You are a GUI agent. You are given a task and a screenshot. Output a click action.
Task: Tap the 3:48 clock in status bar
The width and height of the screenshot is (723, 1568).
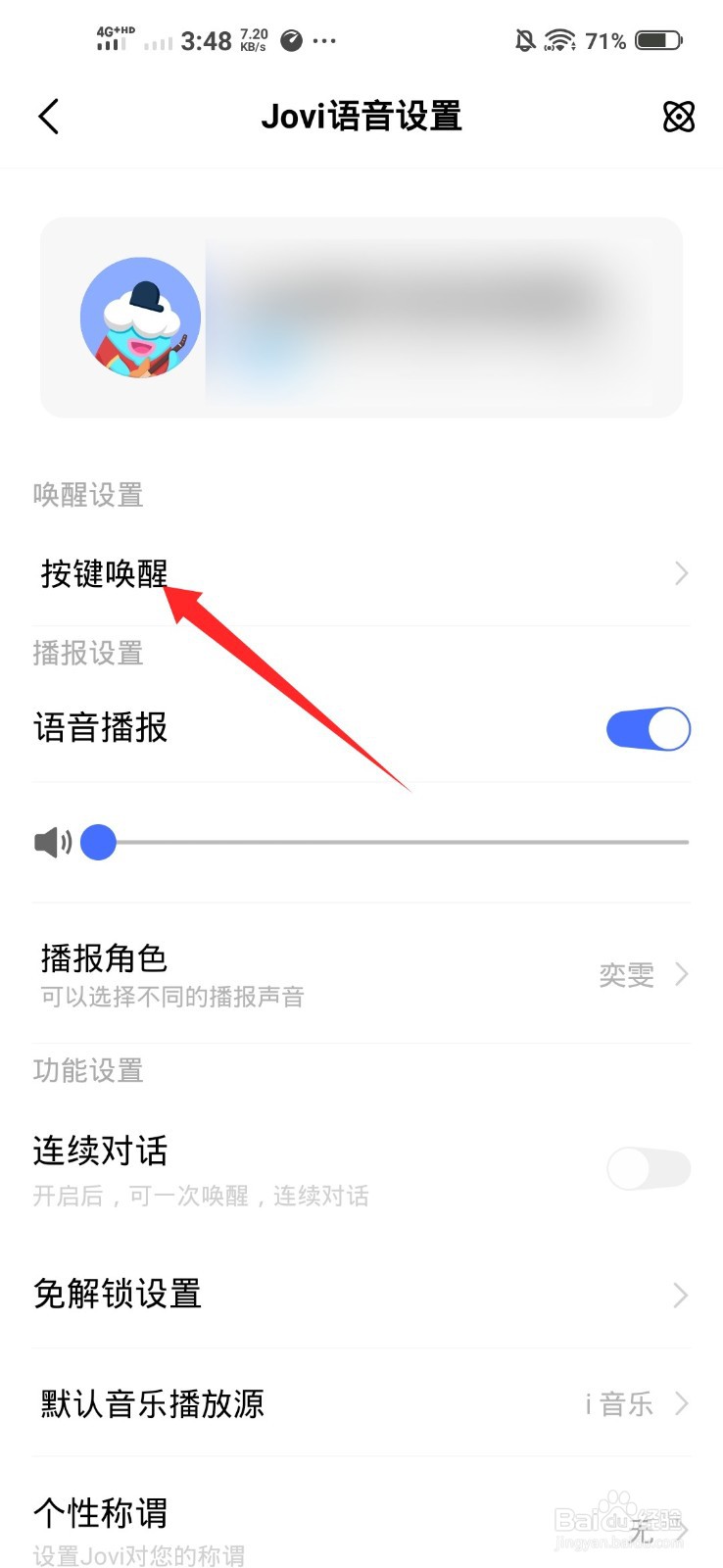coord(206,40)
